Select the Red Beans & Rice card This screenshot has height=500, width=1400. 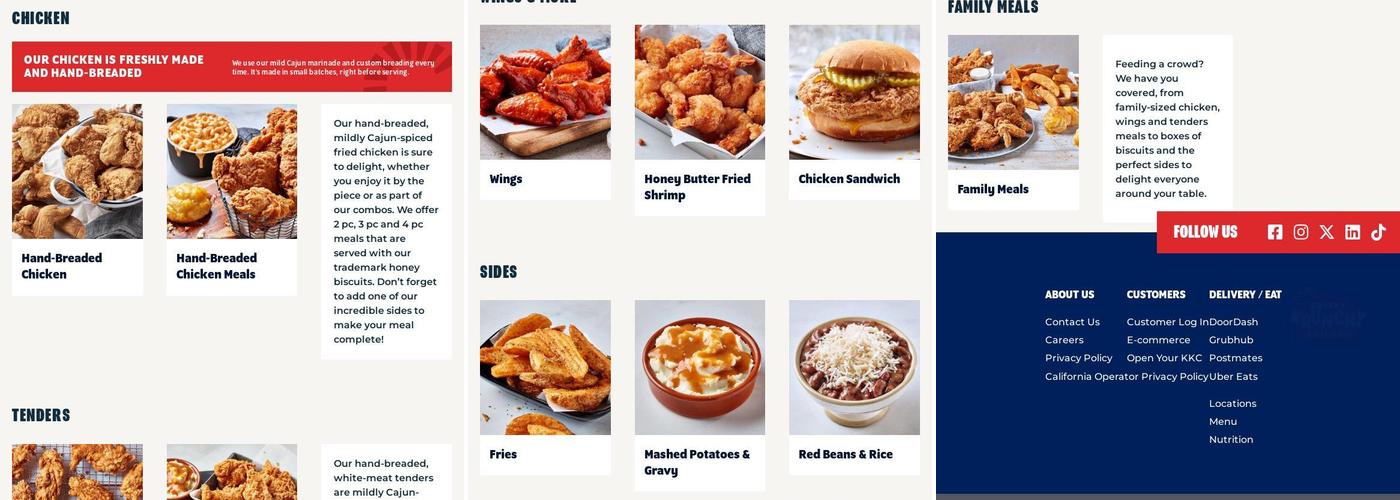(854, 386)
